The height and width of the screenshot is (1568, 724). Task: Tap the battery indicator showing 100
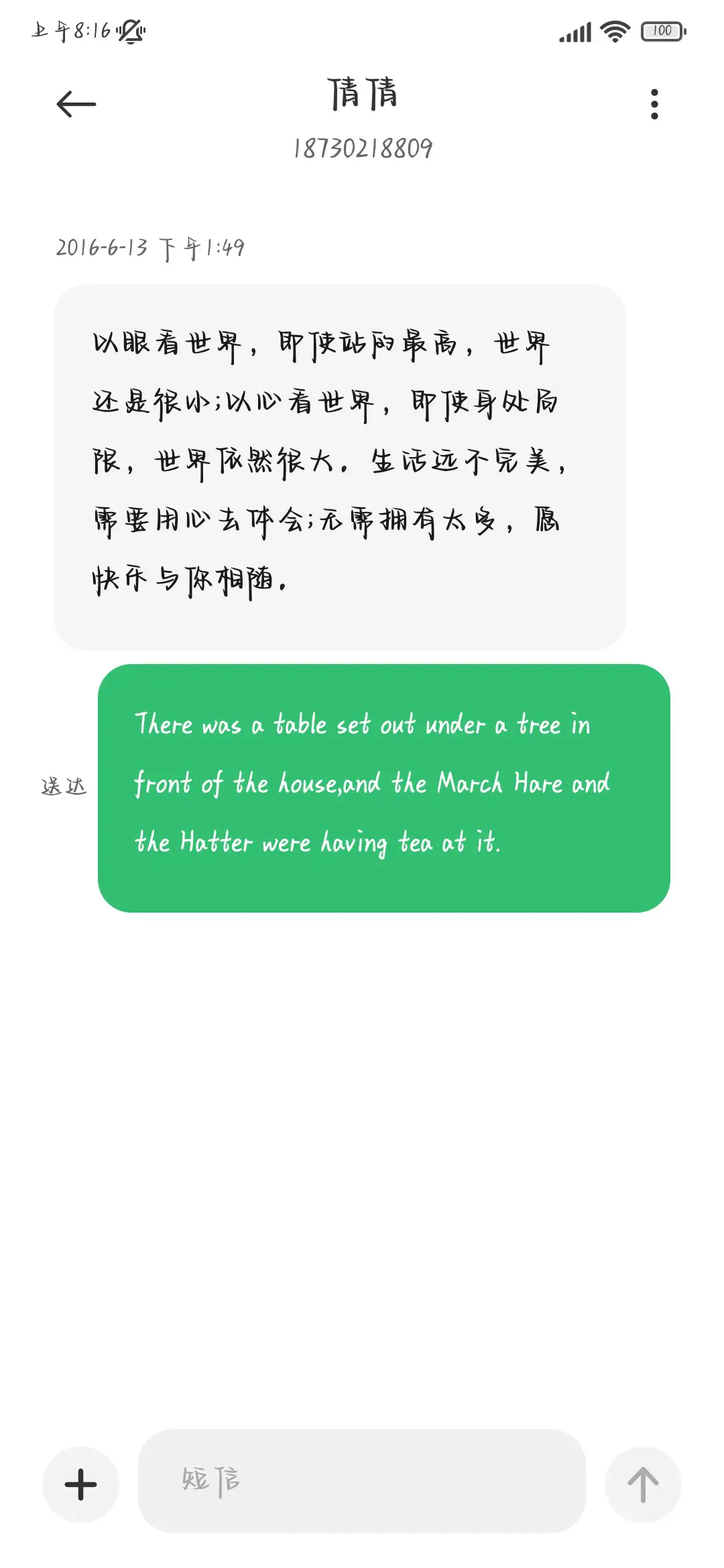664,29
